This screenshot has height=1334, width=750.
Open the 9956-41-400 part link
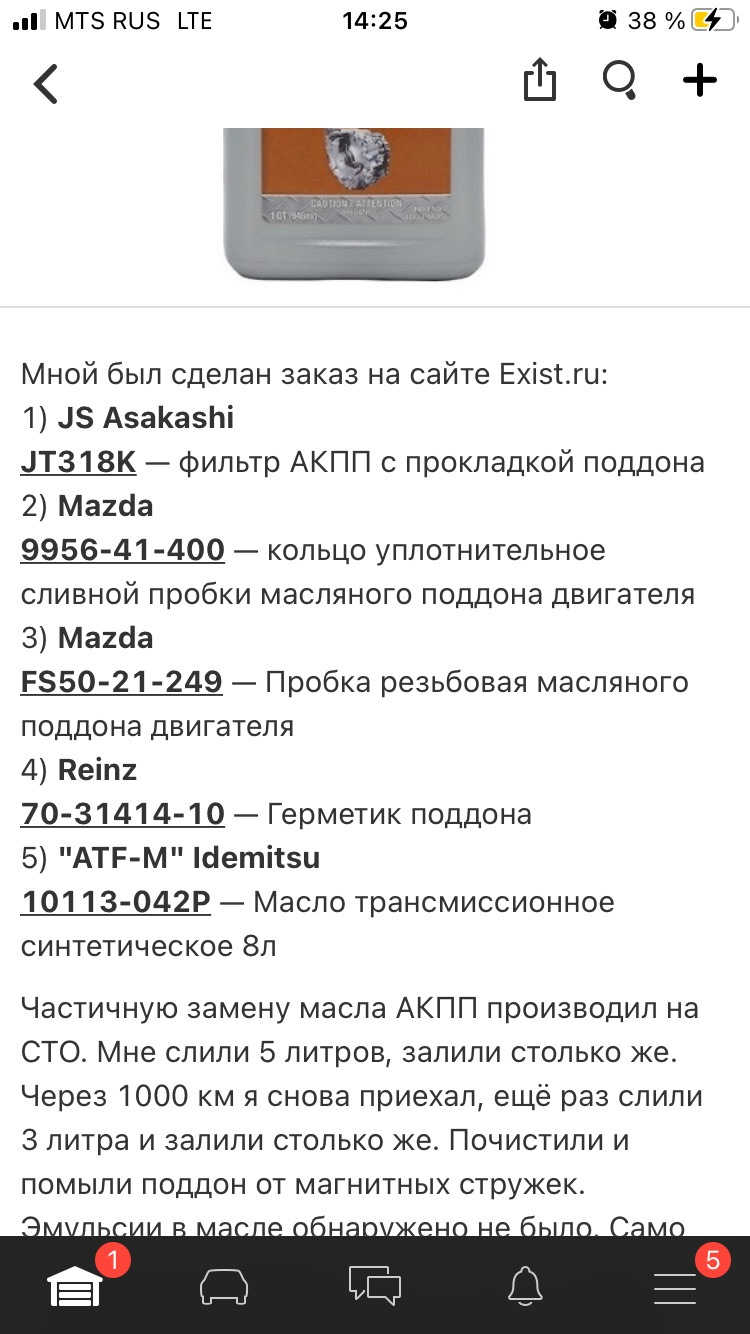pyautogui.click(x=122, y=550)
